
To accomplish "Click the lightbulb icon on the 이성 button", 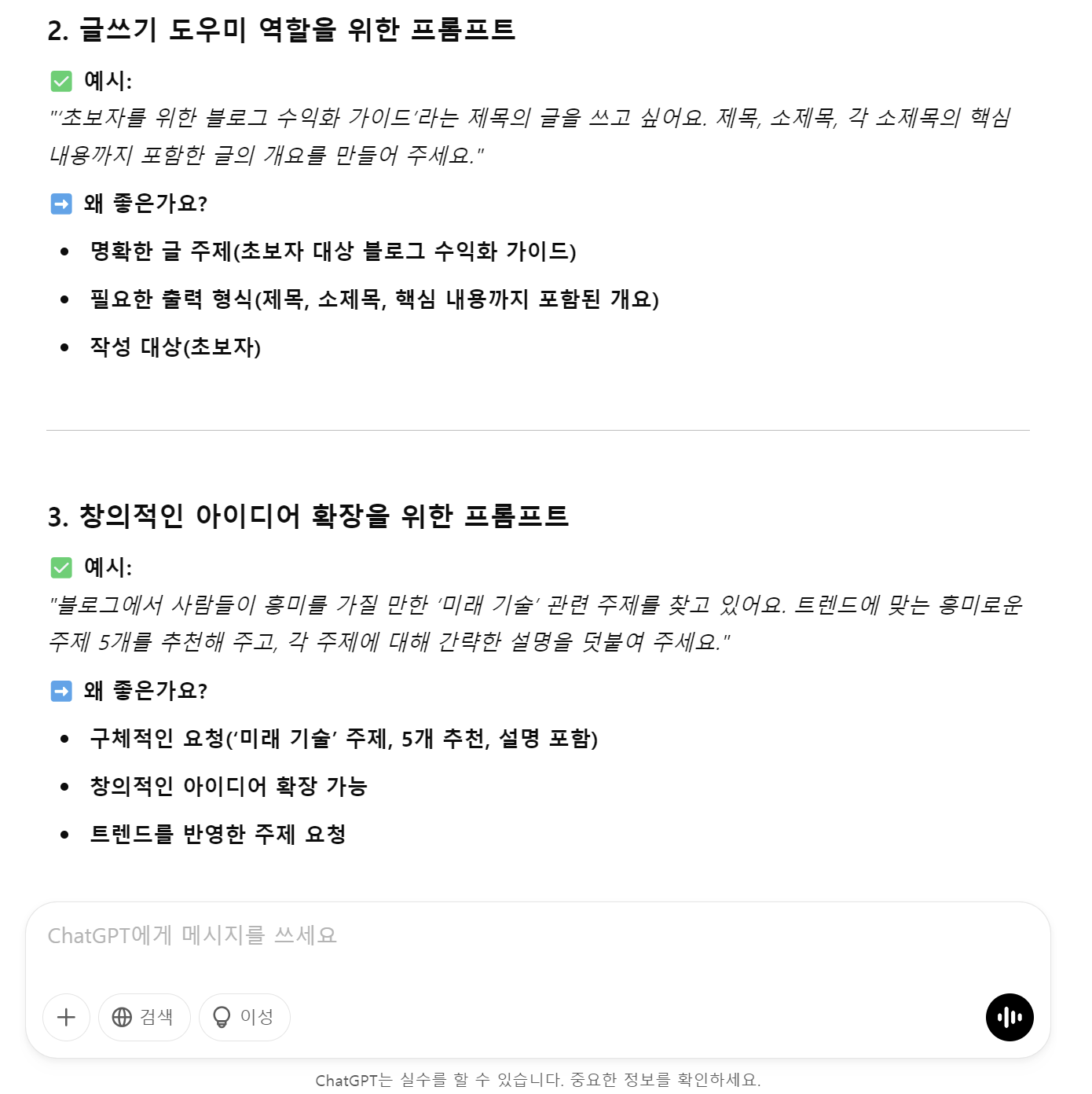I will [x=223, y=1017].
